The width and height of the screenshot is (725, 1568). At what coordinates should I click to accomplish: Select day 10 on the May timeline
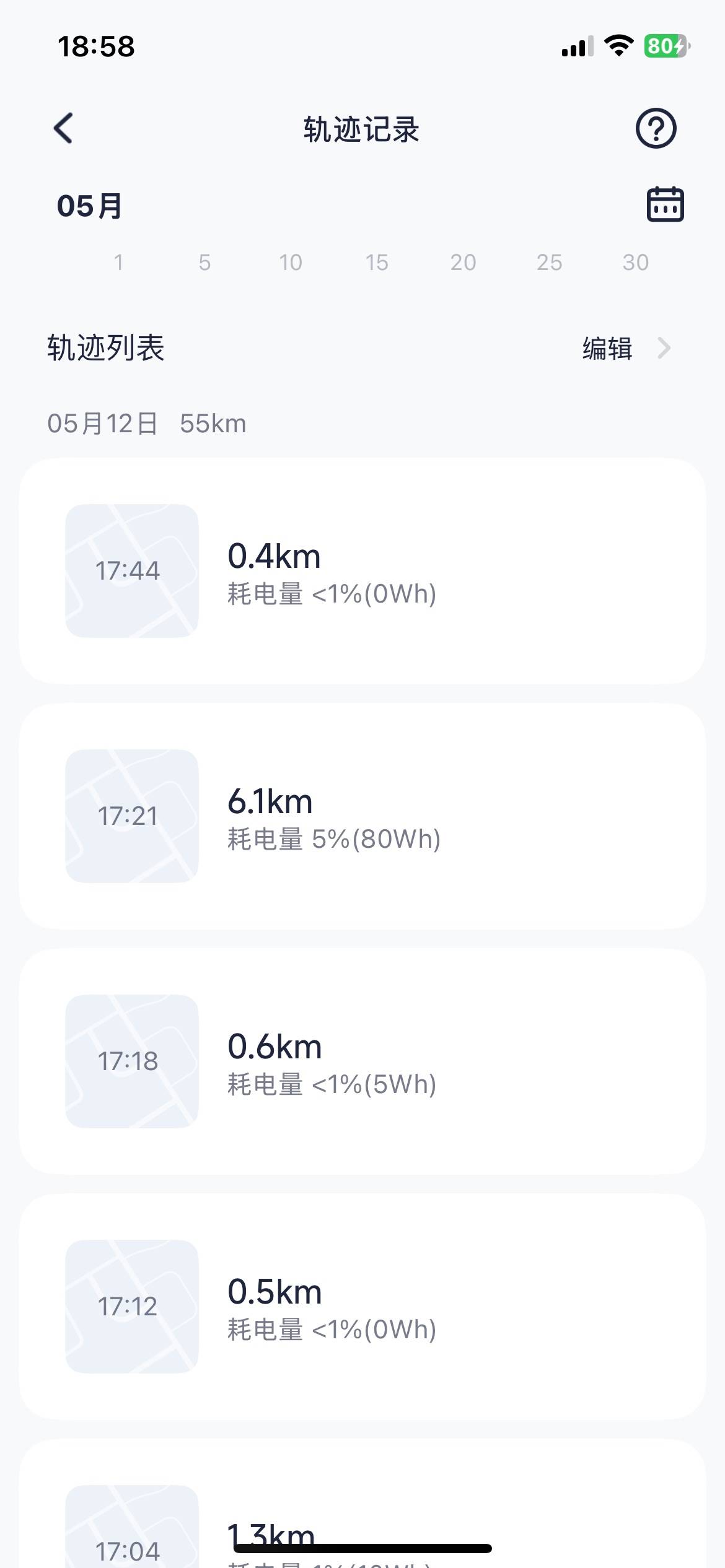point(291,263)
